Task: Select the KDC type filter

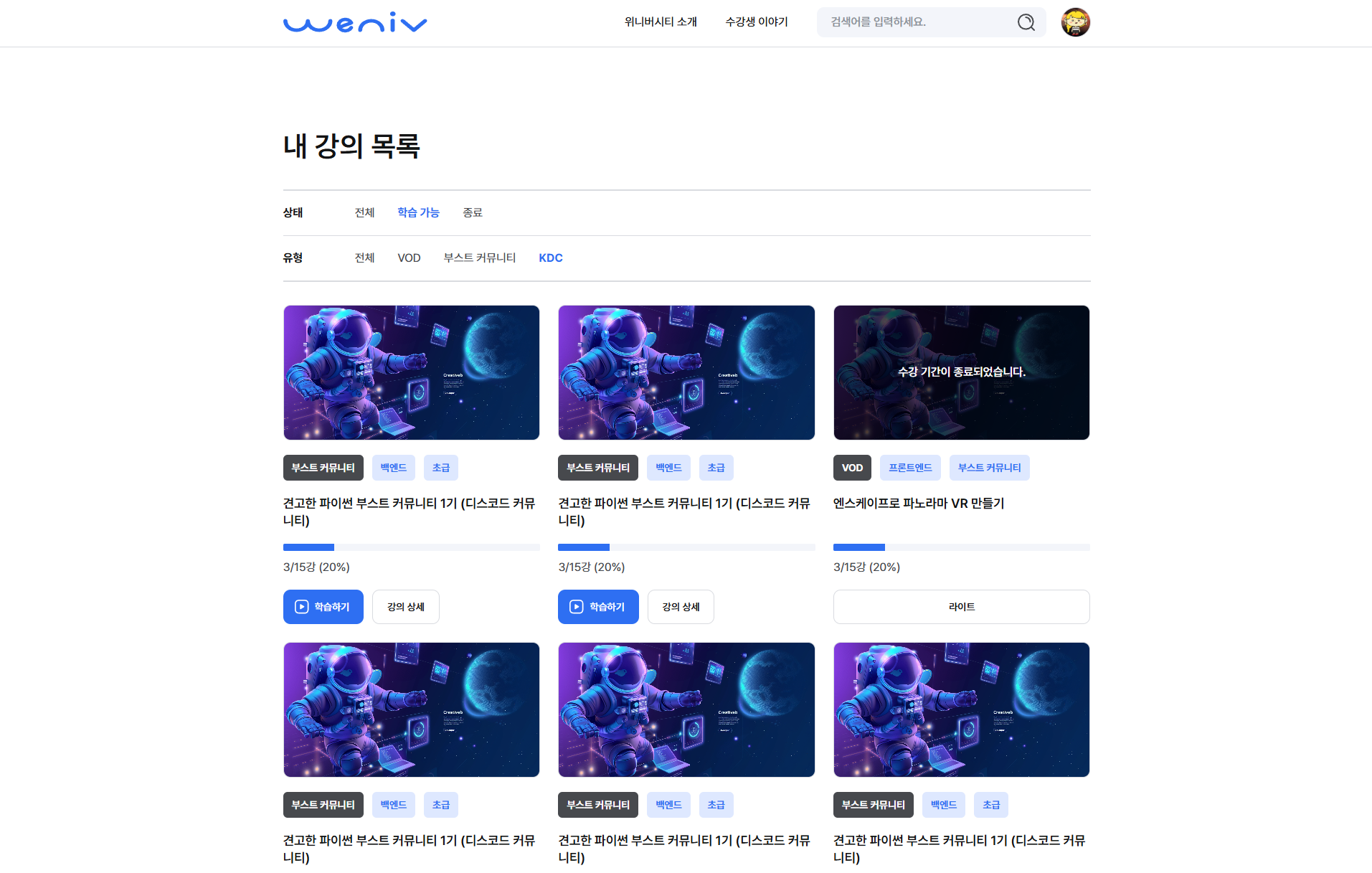Action: click(550, 258)
